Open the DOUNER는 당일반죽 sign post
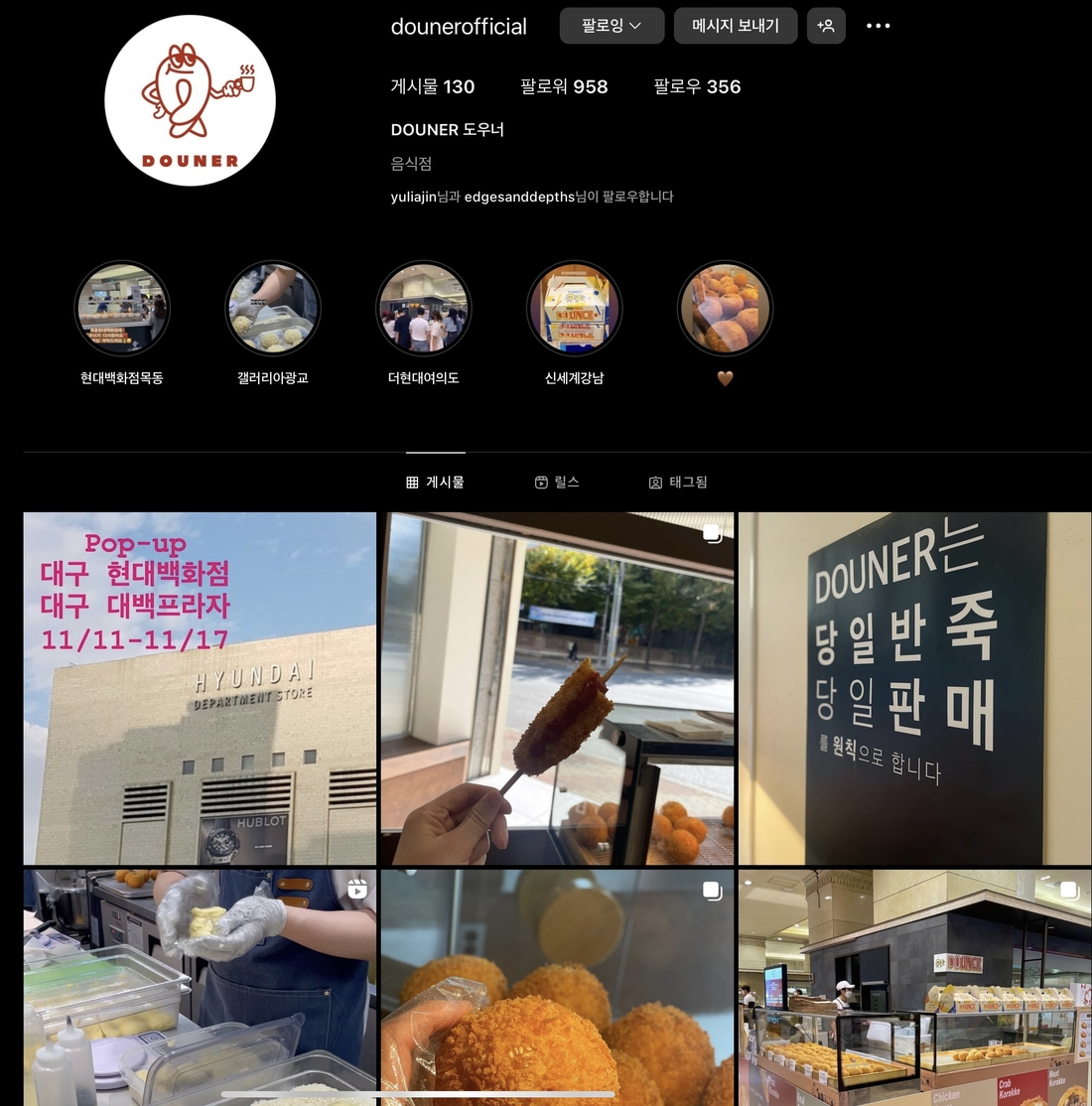Viewport: 1092px width, 1106px height. coord(914,688)
